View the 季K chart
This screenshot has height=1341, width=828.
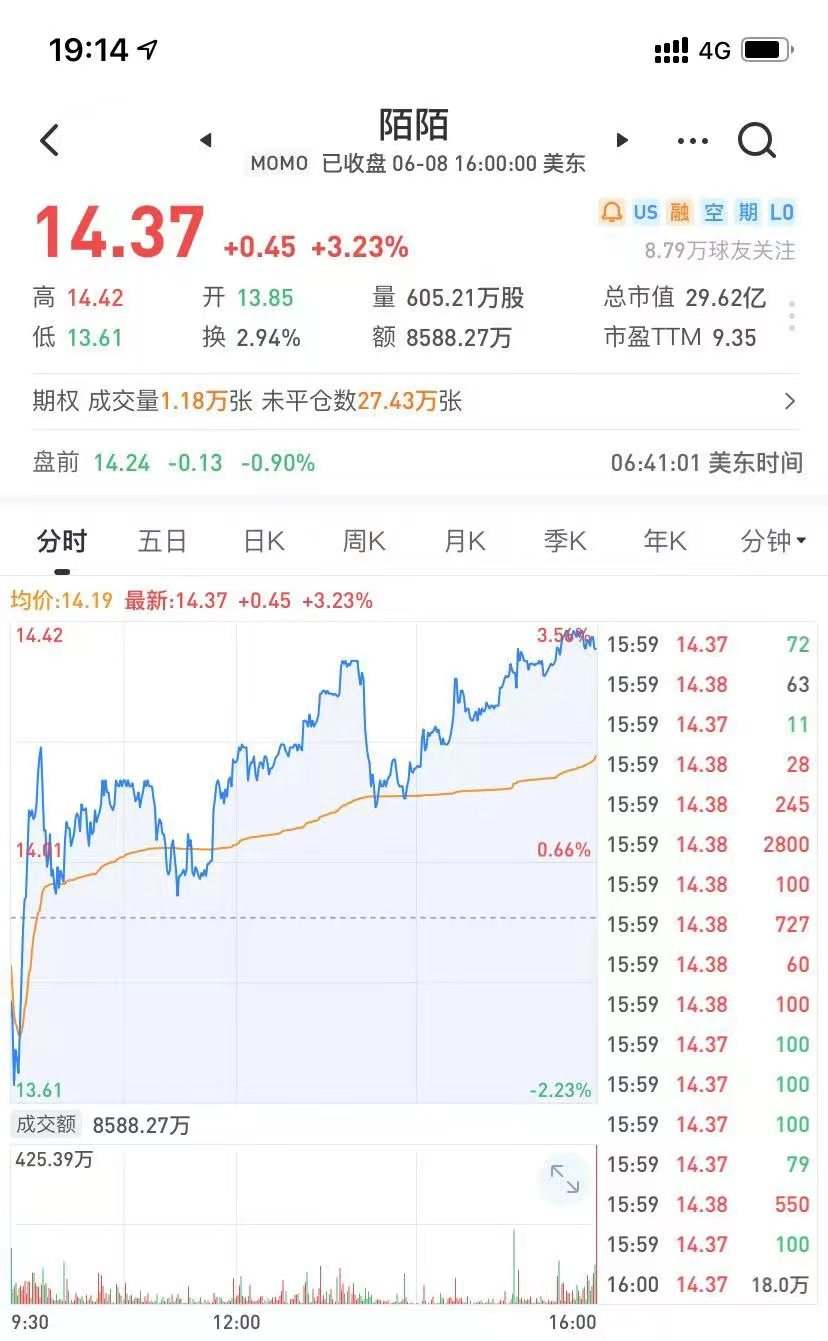pyautogui.click(x=564, y=542)
